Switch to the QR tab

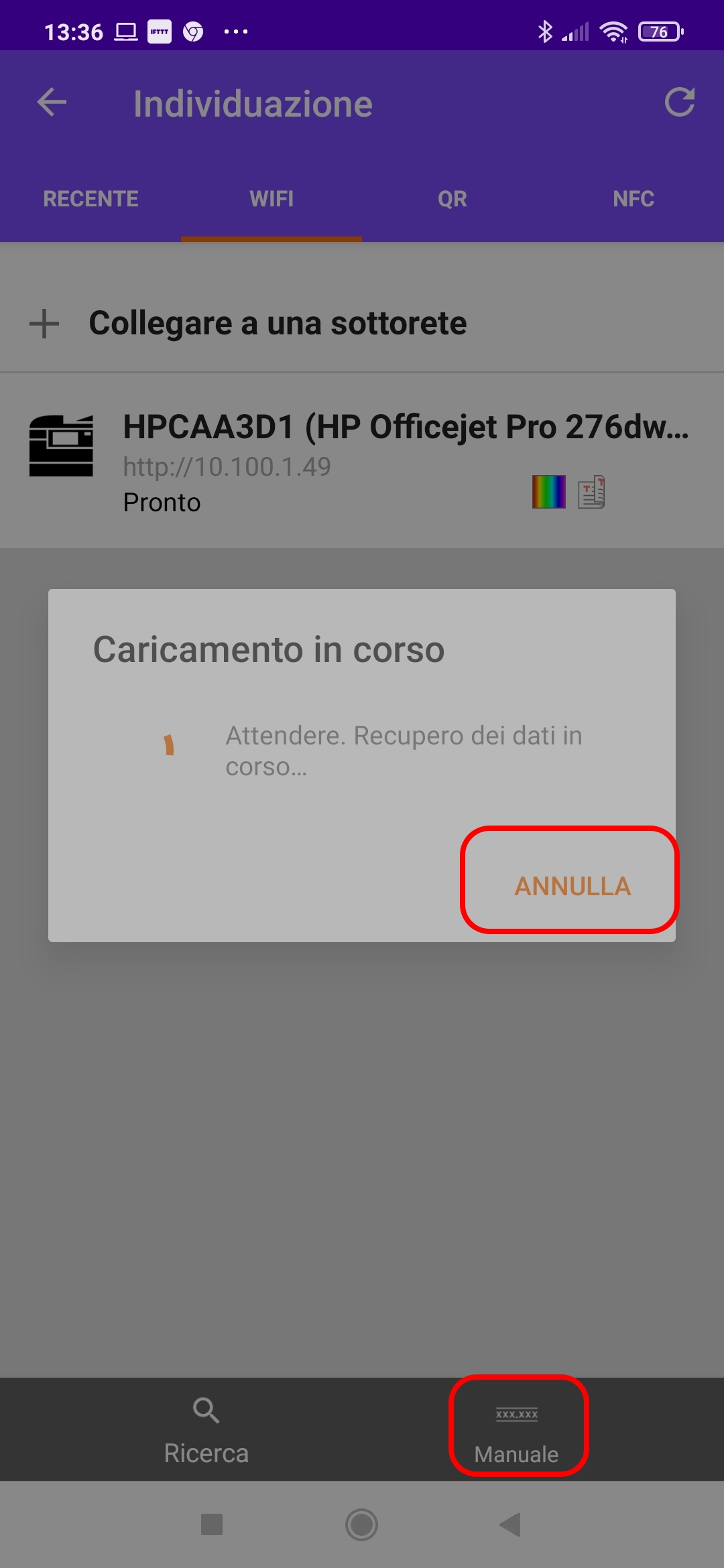(452, 199)
